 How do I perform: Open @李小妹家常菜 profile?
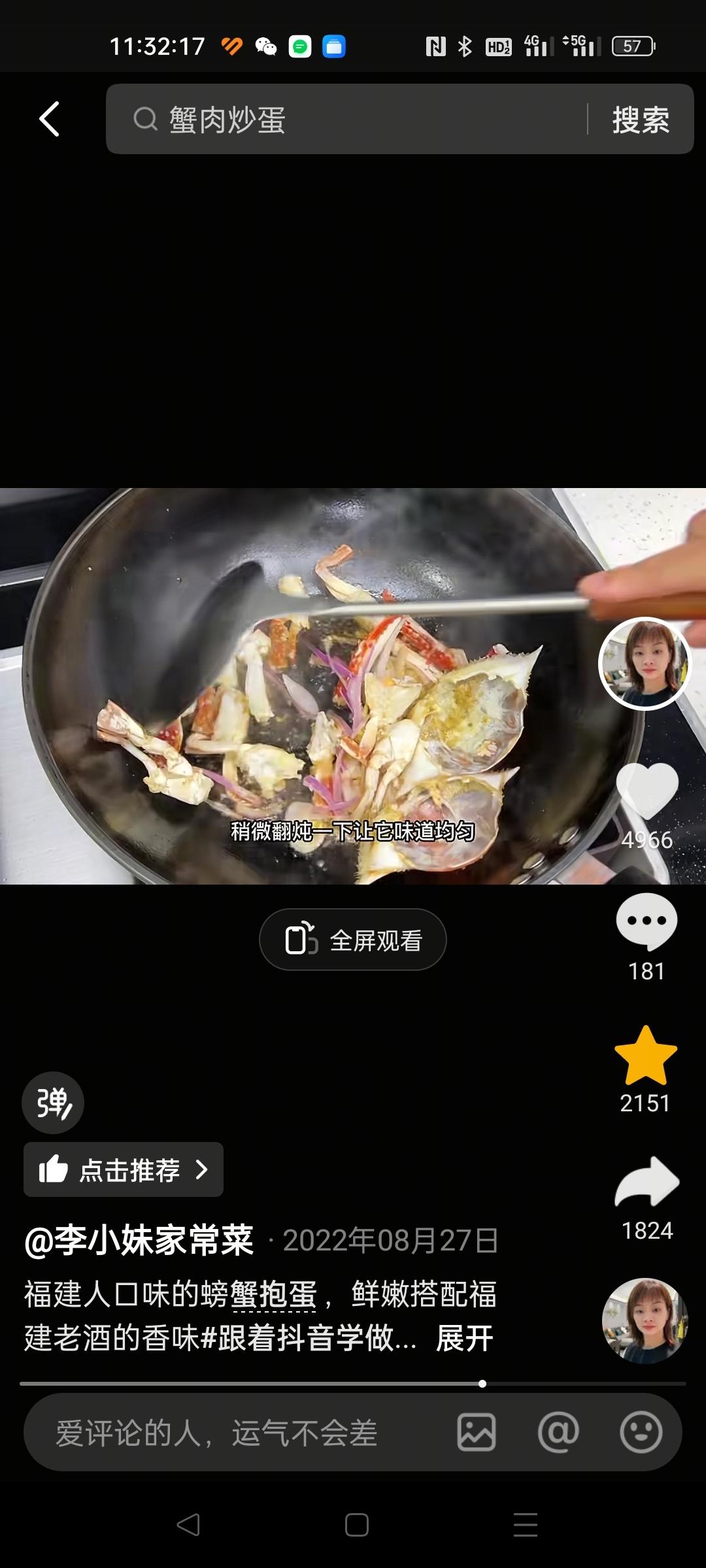139,1240
